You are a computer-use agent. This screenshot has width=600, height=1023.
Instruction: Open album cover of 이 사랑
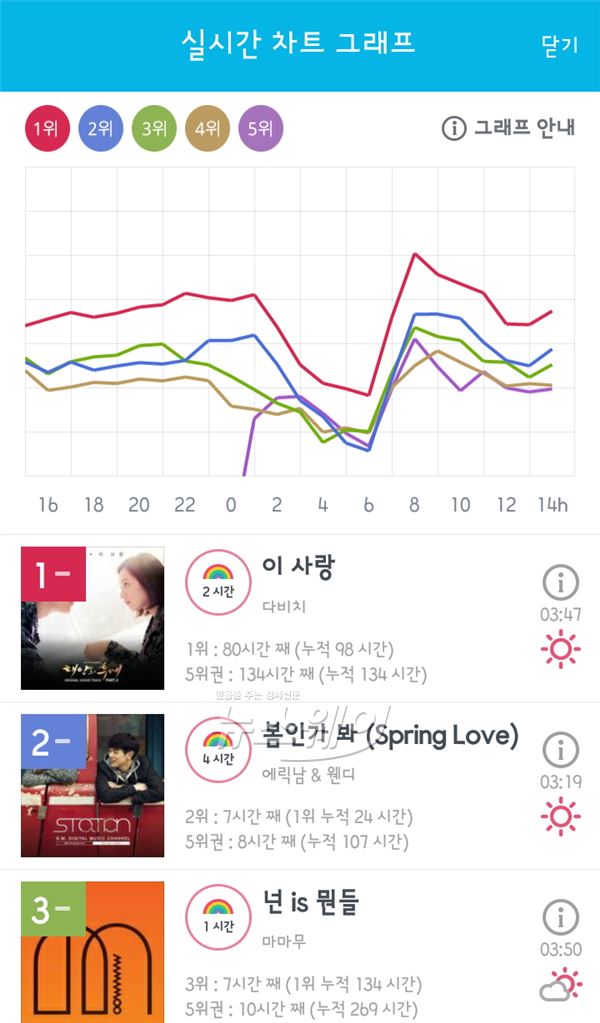tap(93, 618)
